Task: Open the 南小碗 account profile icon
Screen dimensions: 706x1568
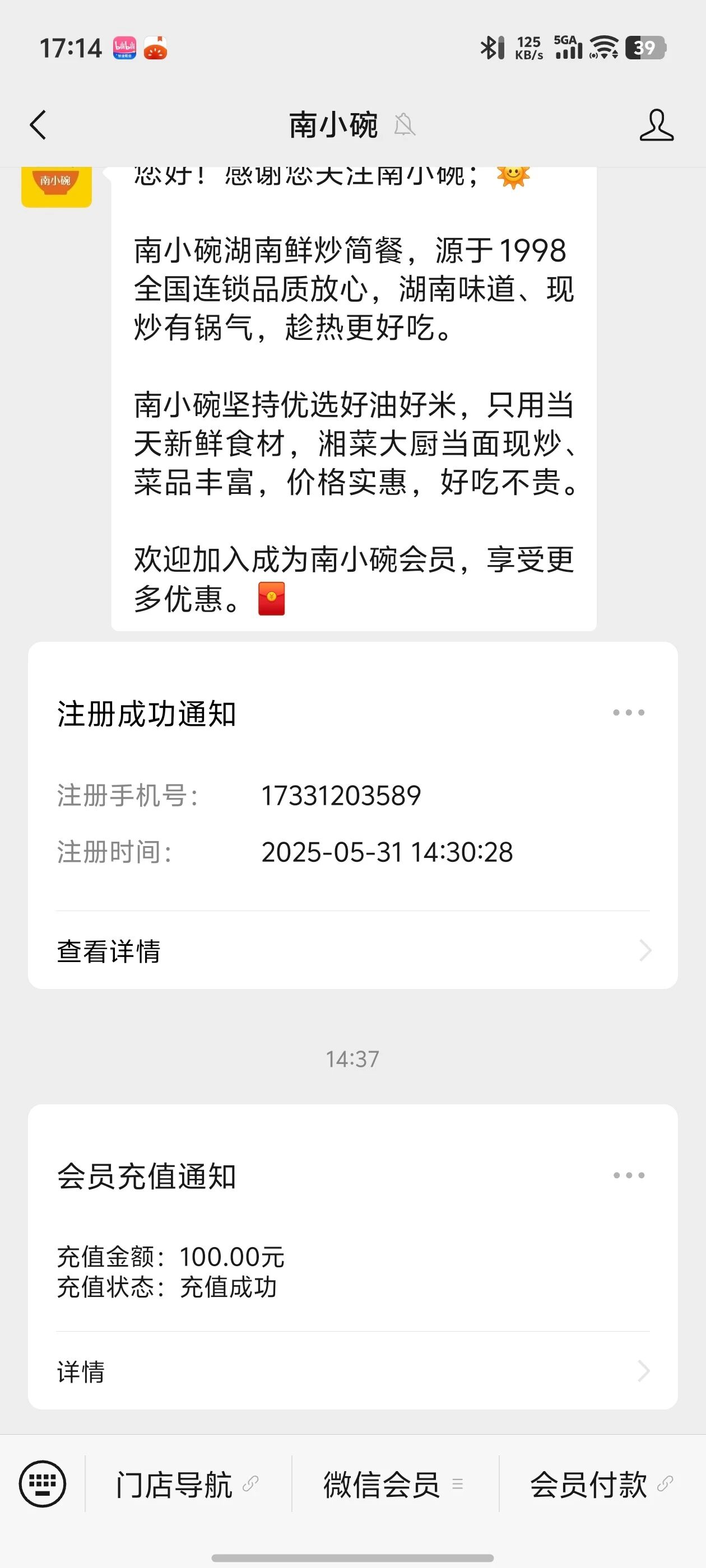Action: [656, 125]
